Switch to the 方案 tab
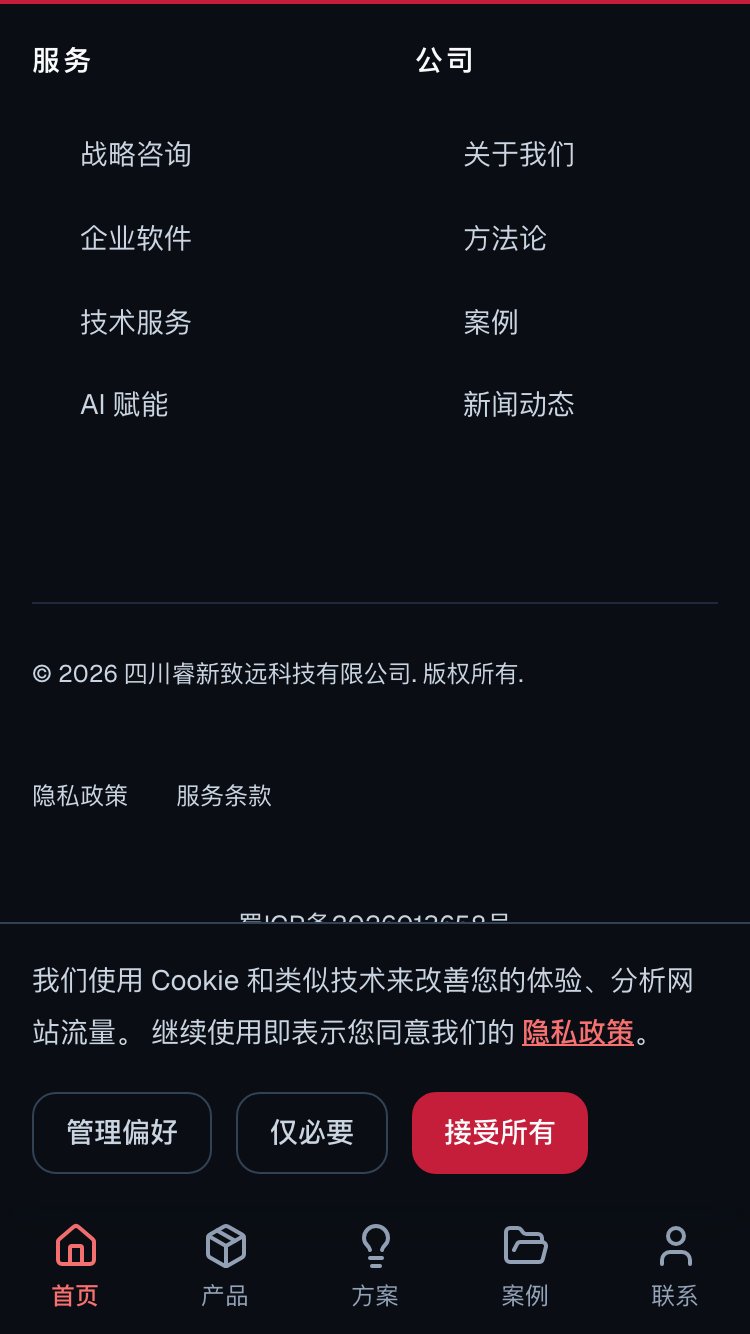Image resolution: width=750 pixels, height=1334 pixels. 375,1266
